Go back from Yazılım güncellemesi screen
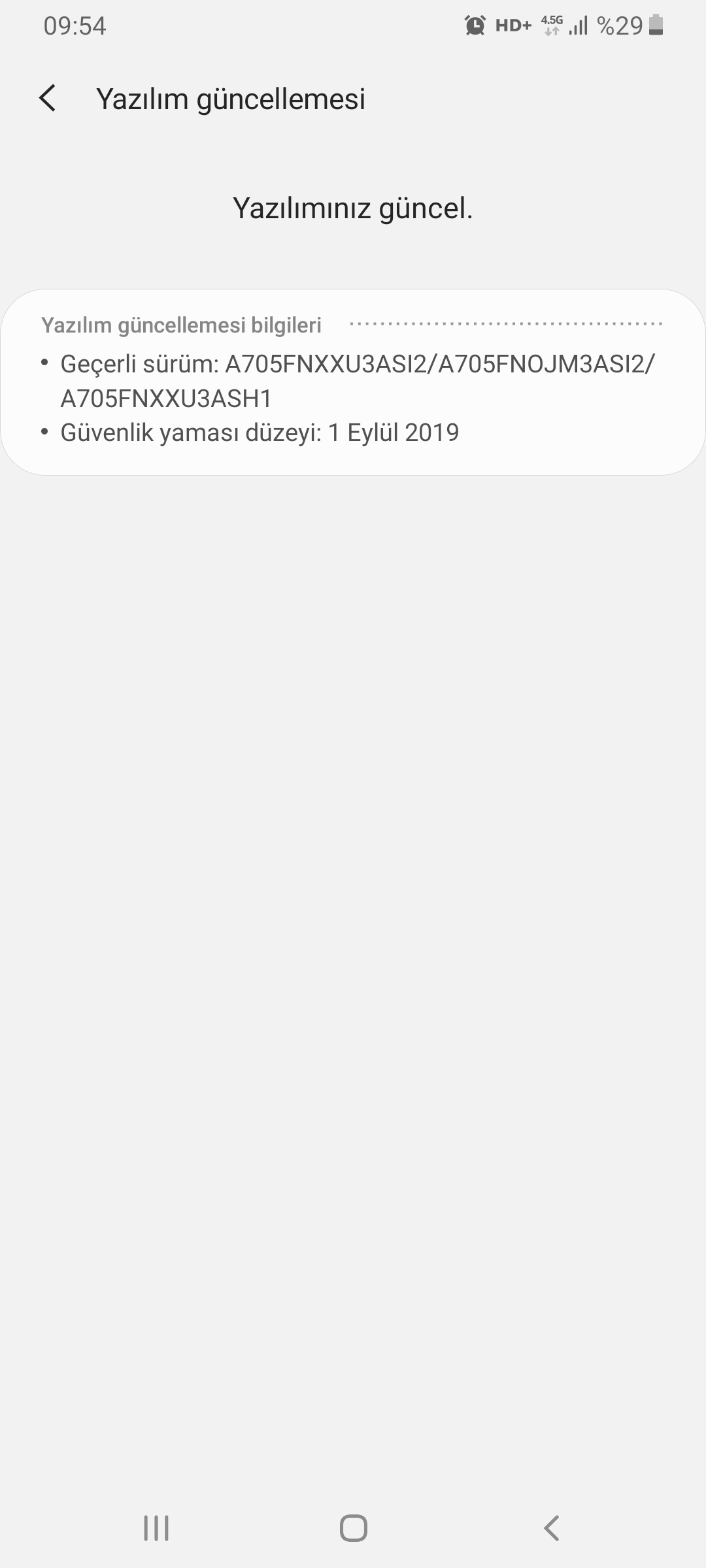This screenshot has height=1568, width=706. coord(47,99)
